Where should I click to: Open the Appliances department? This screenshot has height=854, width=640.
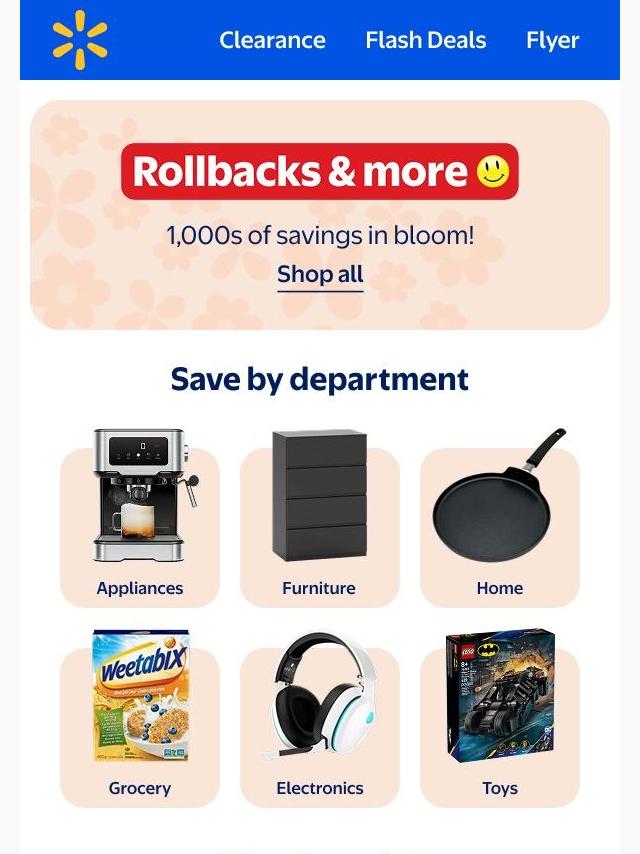coord(140,520)
